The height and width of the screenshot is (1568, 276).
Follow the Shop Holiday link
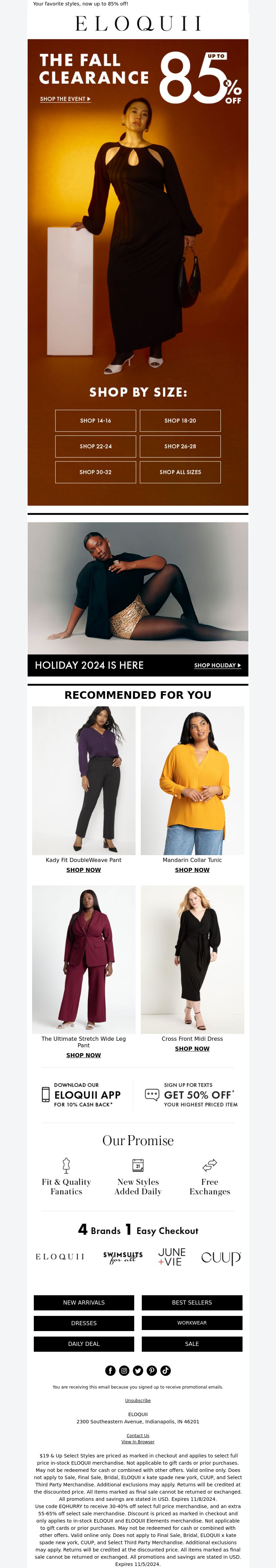(217, 665)
